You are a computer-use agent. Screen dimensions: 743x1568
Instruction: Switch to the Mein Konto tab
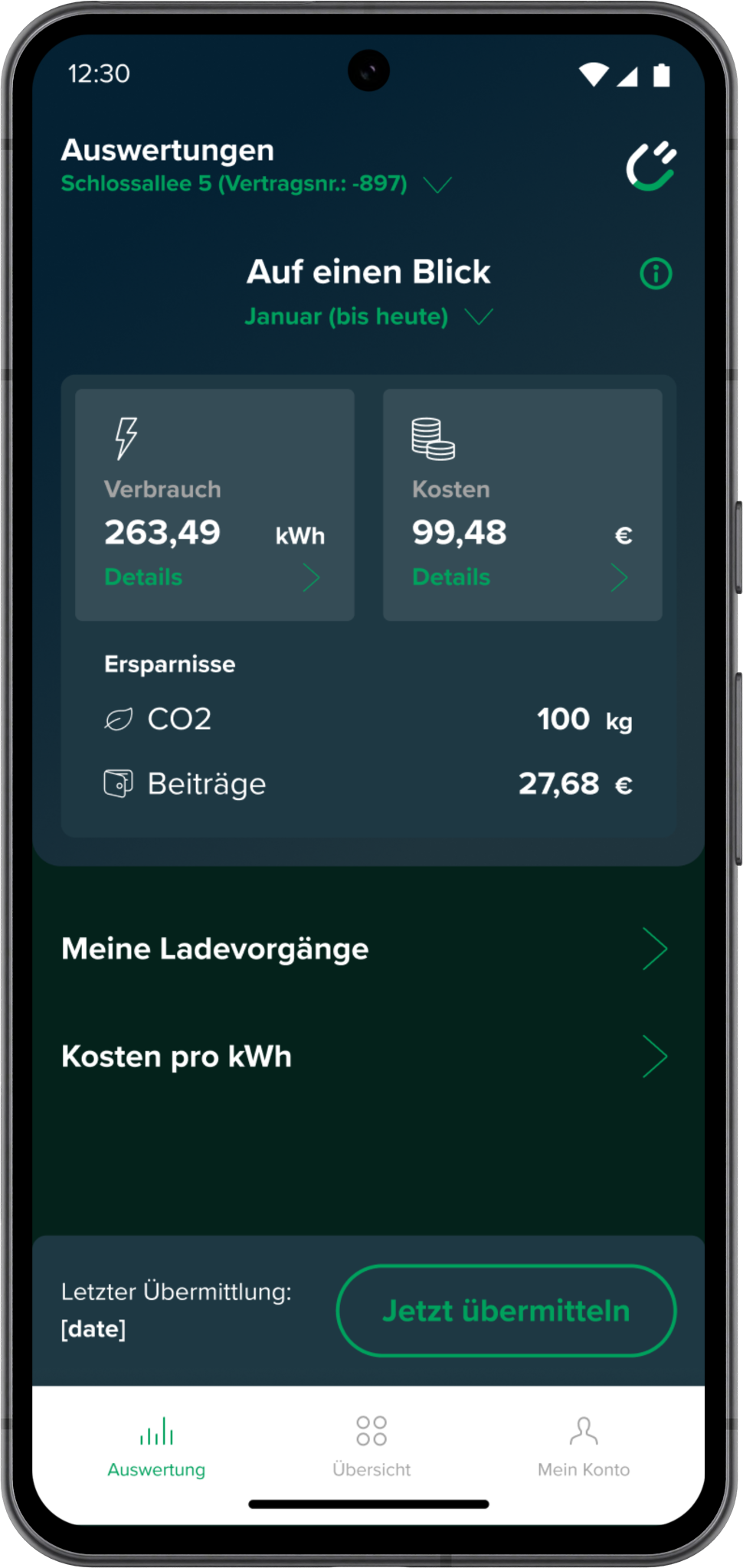pos(584,1445)
